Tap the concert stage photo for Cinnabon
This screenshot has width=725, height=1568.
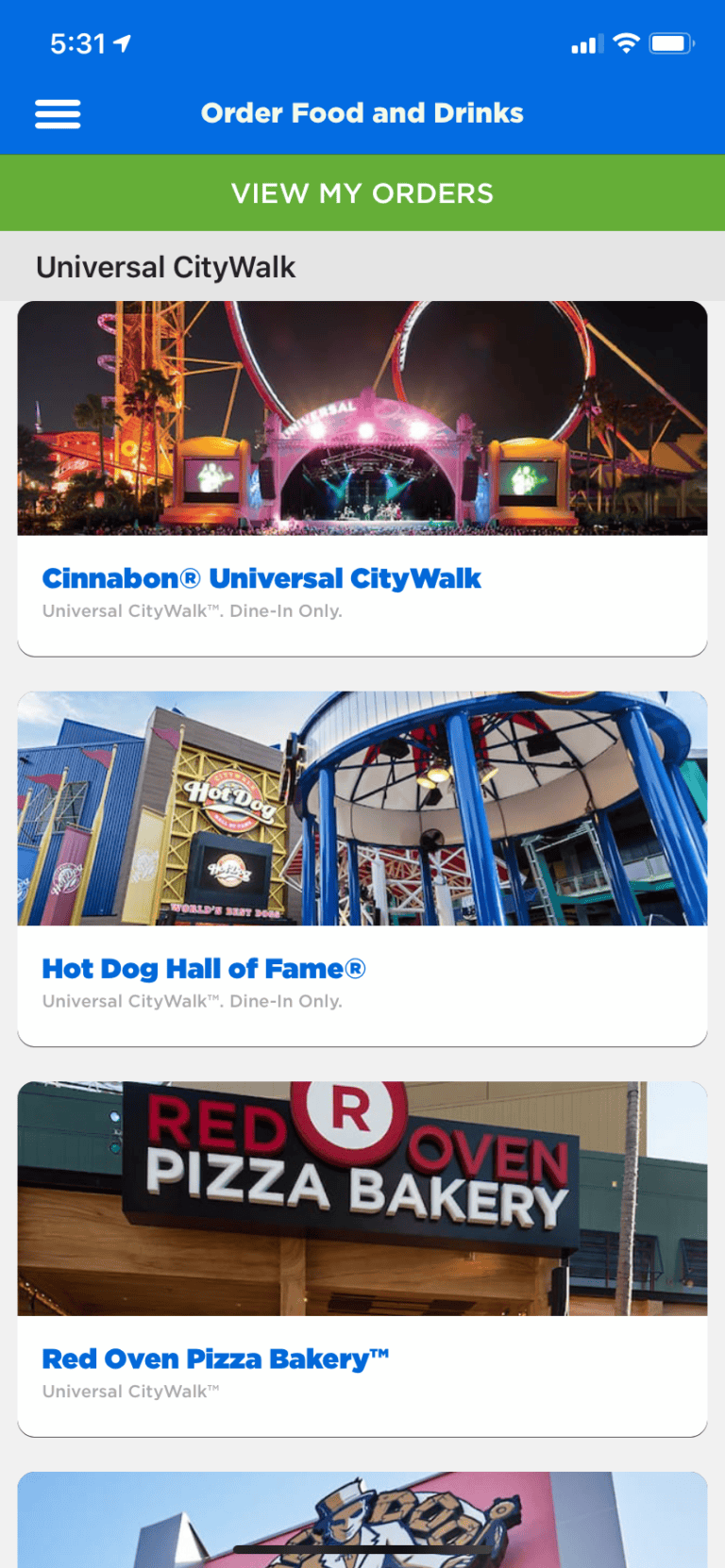pos(362,420)
